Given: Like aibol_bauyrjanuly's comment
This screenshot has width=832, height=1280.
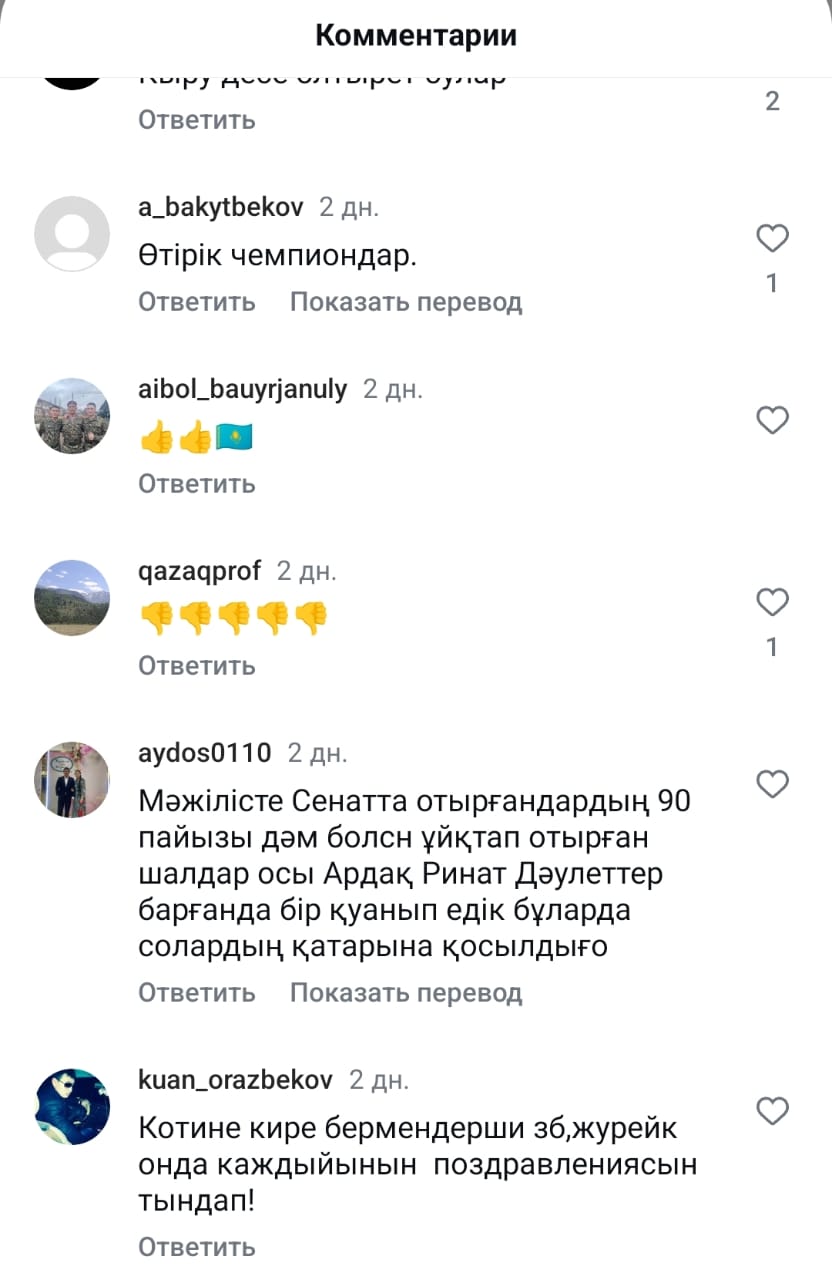Looking at the screenshot, I should coord(772,421).
